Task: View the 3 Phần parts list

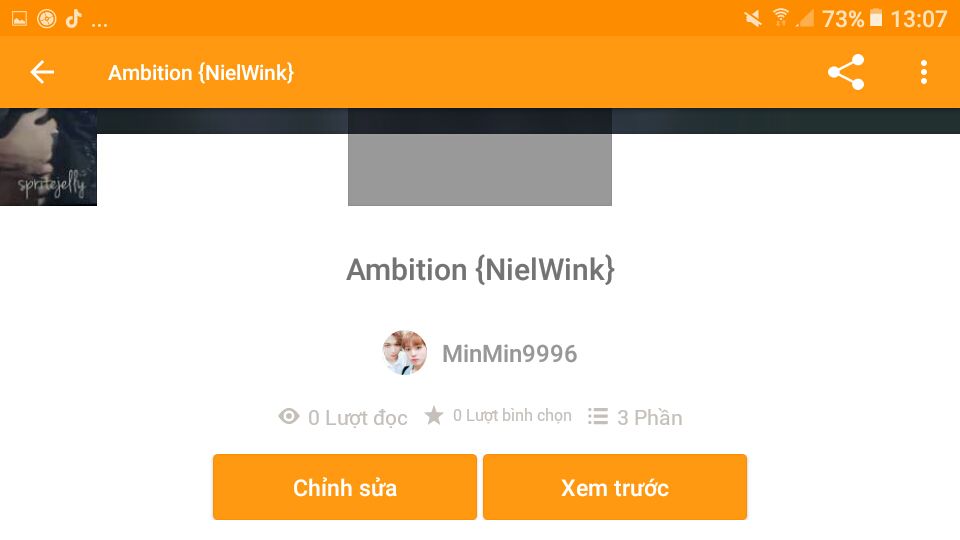Action: [x=635, y=417]
